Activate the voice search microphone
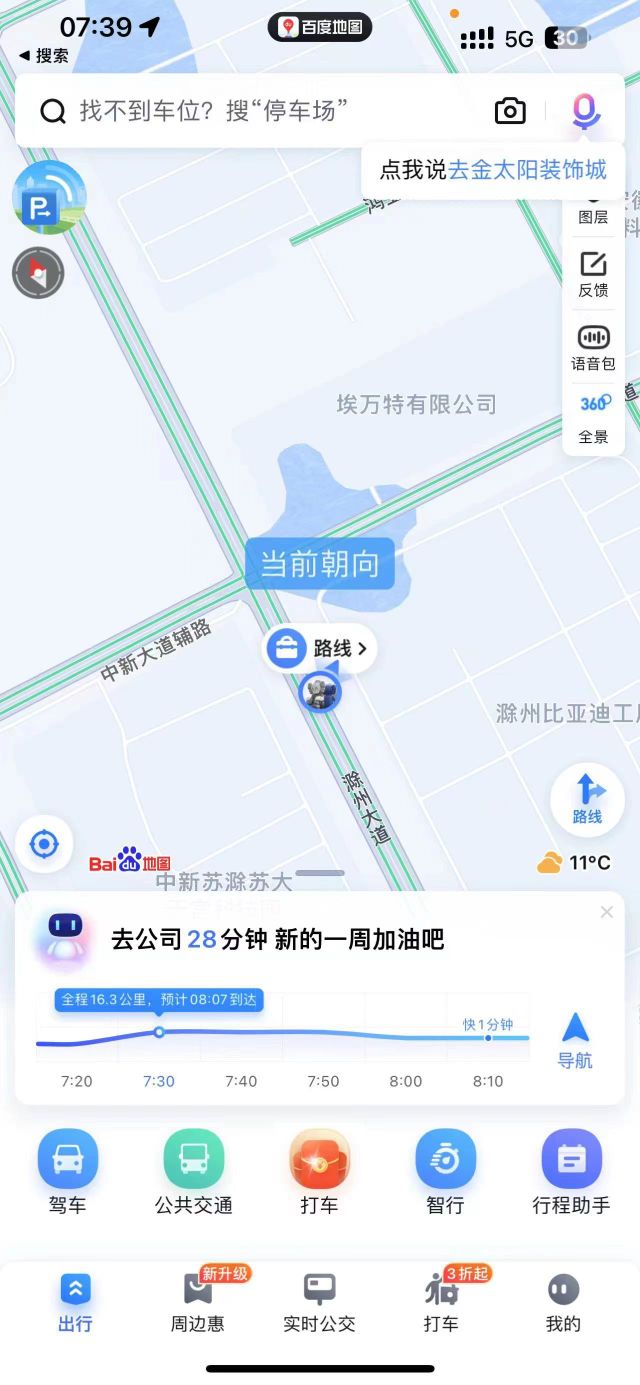640x1385 pixels. point(586,111)
